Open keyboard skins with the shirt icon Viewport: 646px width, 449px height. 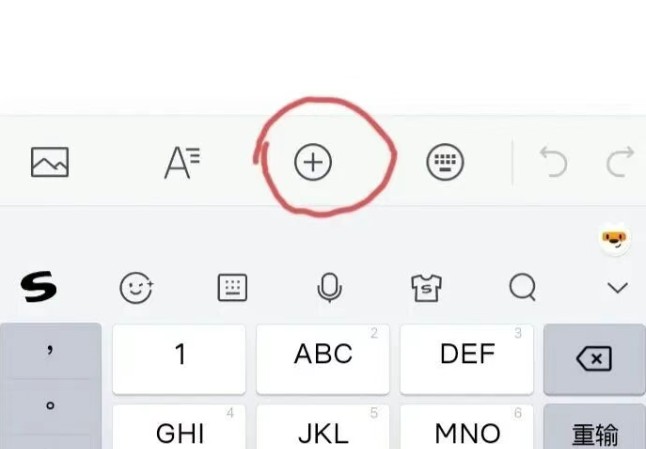(x=427, y=288)
